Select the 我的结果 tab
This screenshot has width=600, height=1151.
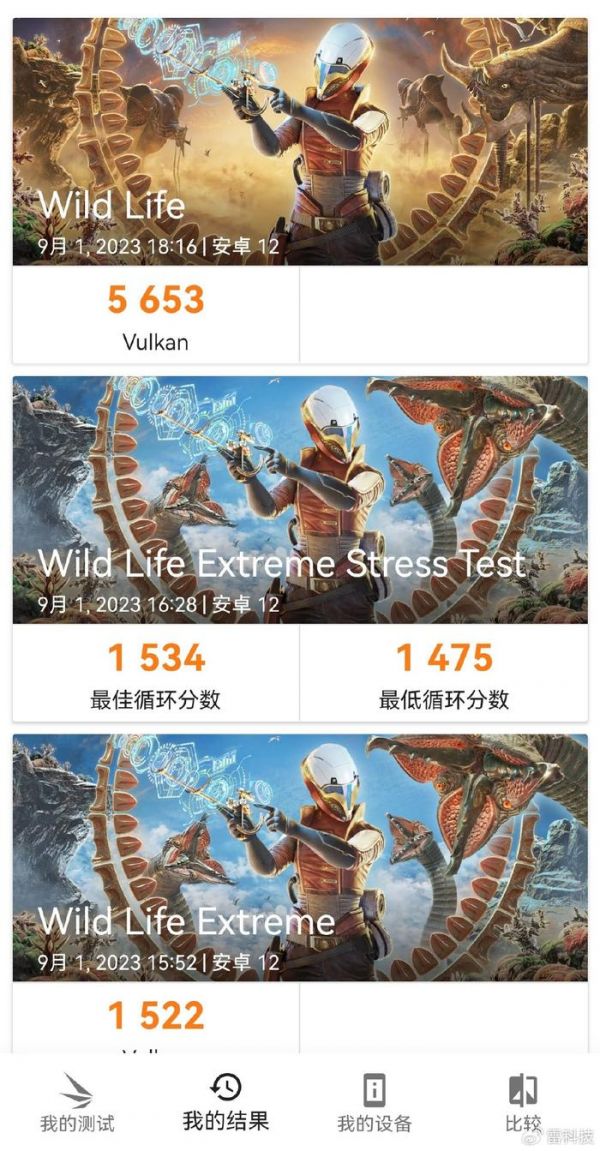[226, 1103]
